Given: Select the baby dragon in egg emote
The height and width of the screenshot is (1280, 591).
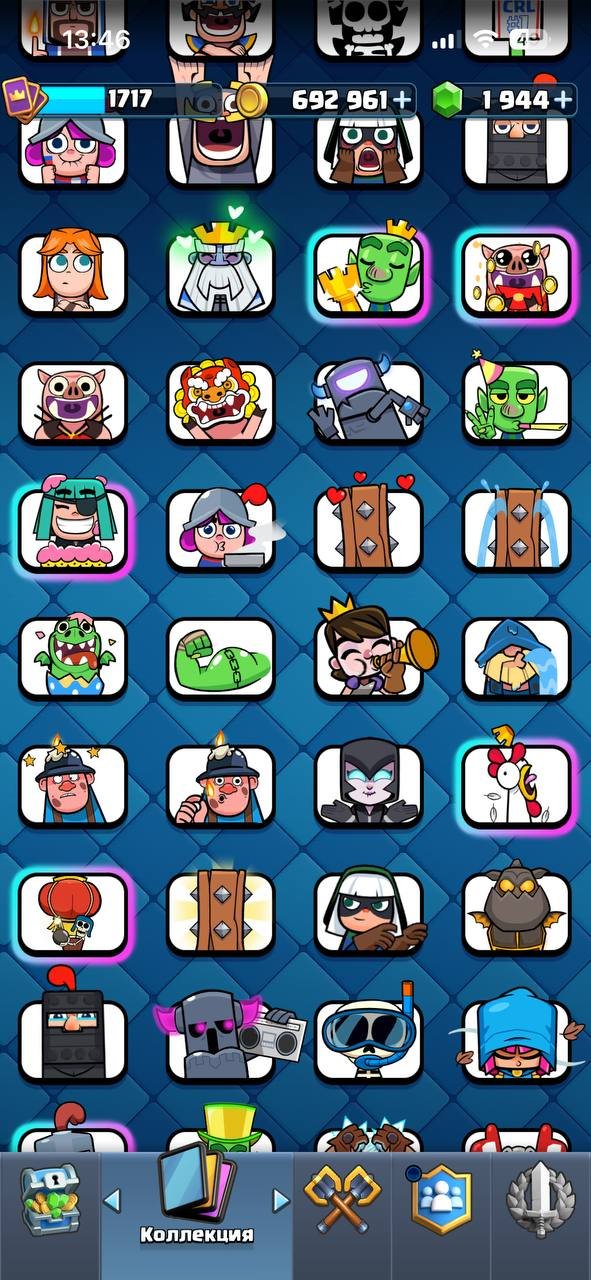Looking at the screenshot, I should point(72,657).
